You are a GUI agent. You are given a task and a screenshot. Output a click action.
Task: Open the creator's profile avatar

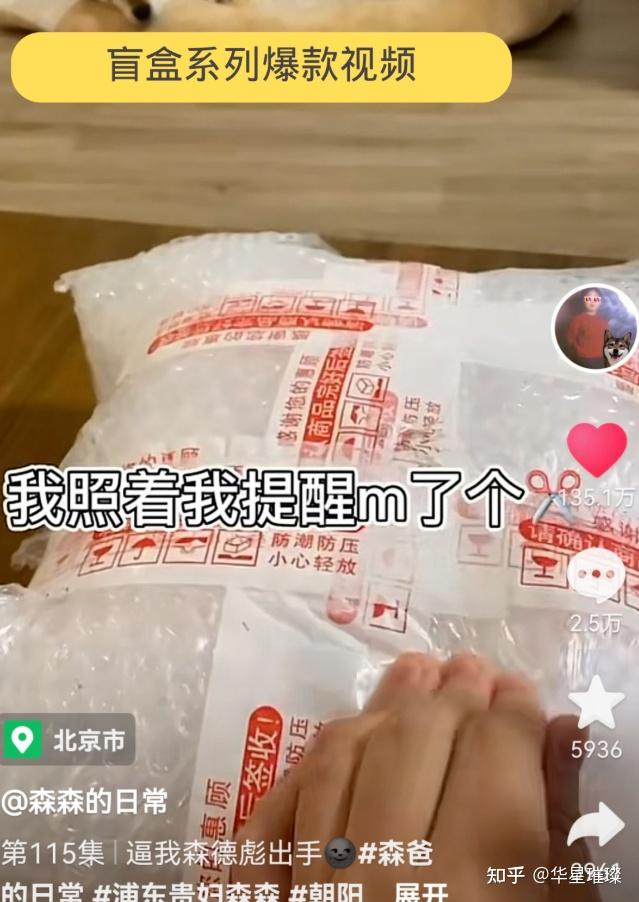click(595, 327)
